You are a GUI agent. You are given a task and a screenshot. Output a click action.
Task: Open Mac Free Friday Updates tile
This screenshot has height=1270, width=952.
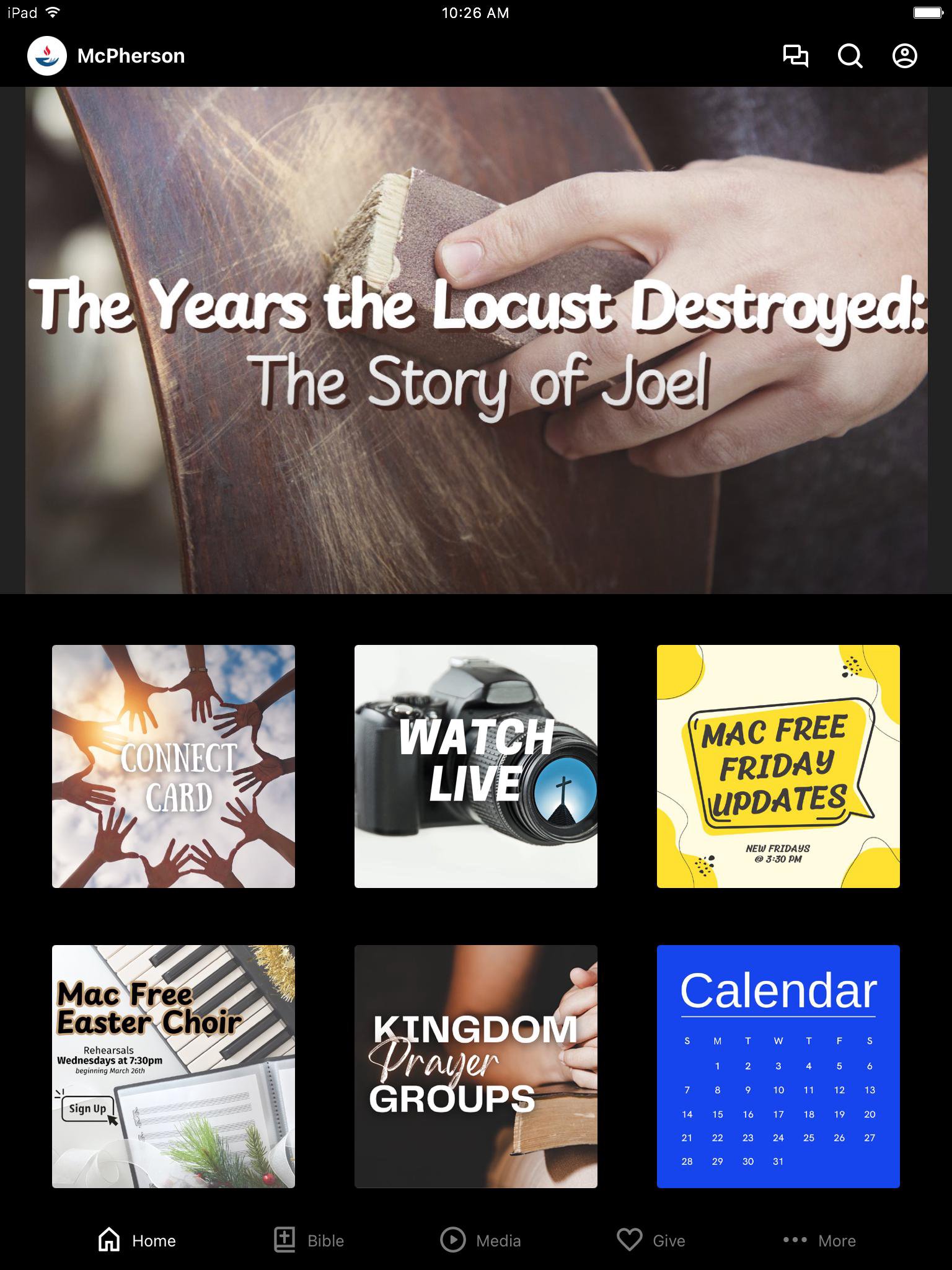point(778,766)
